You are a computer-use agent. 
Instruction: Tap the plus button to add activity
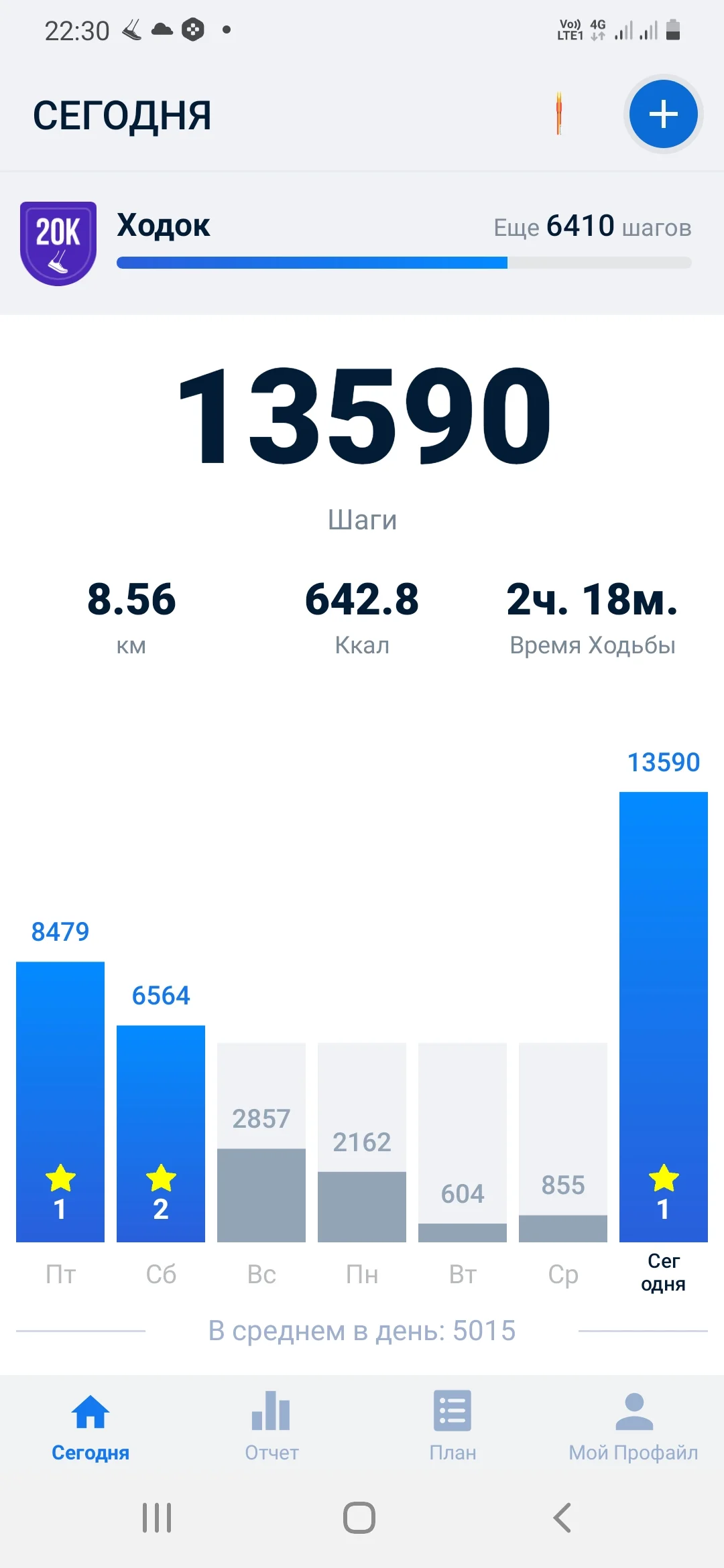click(662, 114)
